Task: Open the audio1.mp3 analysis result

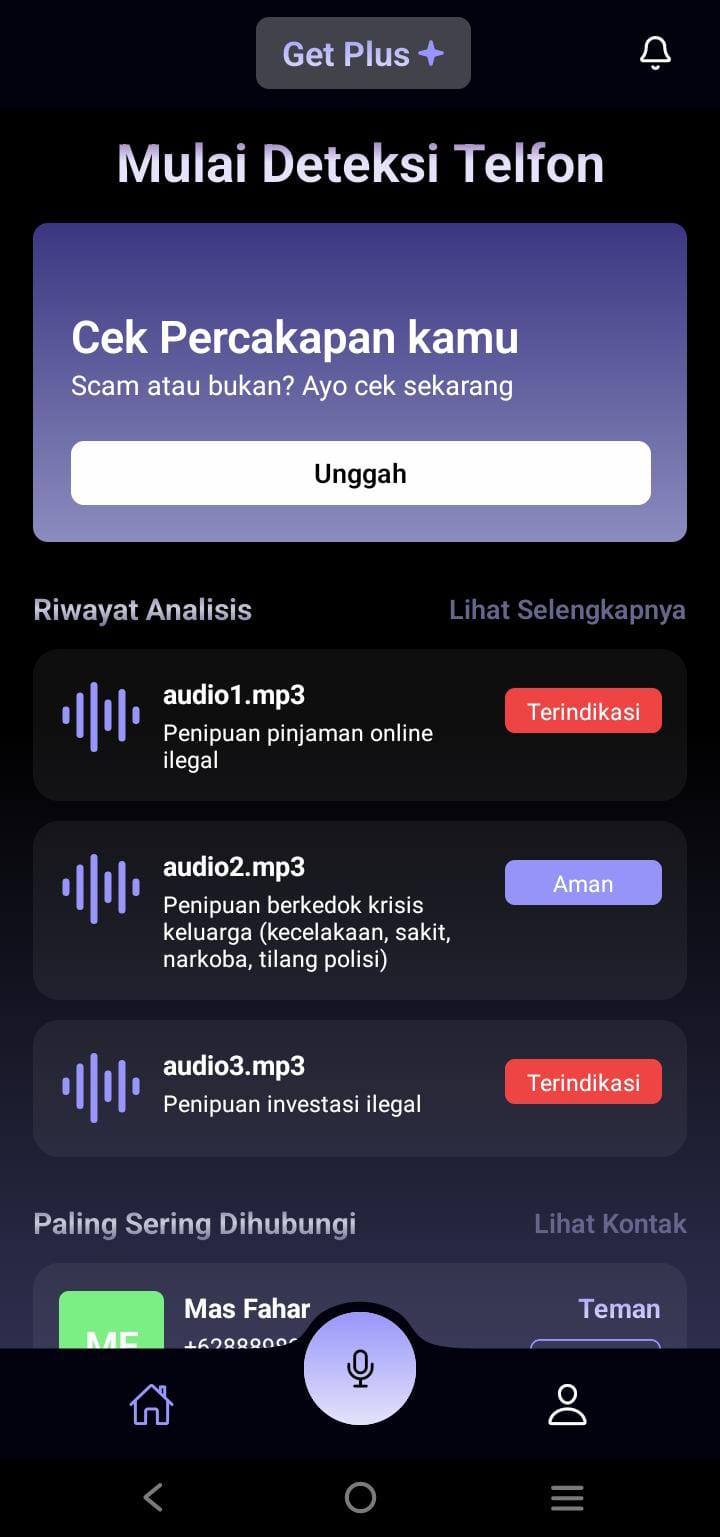Action: (300, 724)
